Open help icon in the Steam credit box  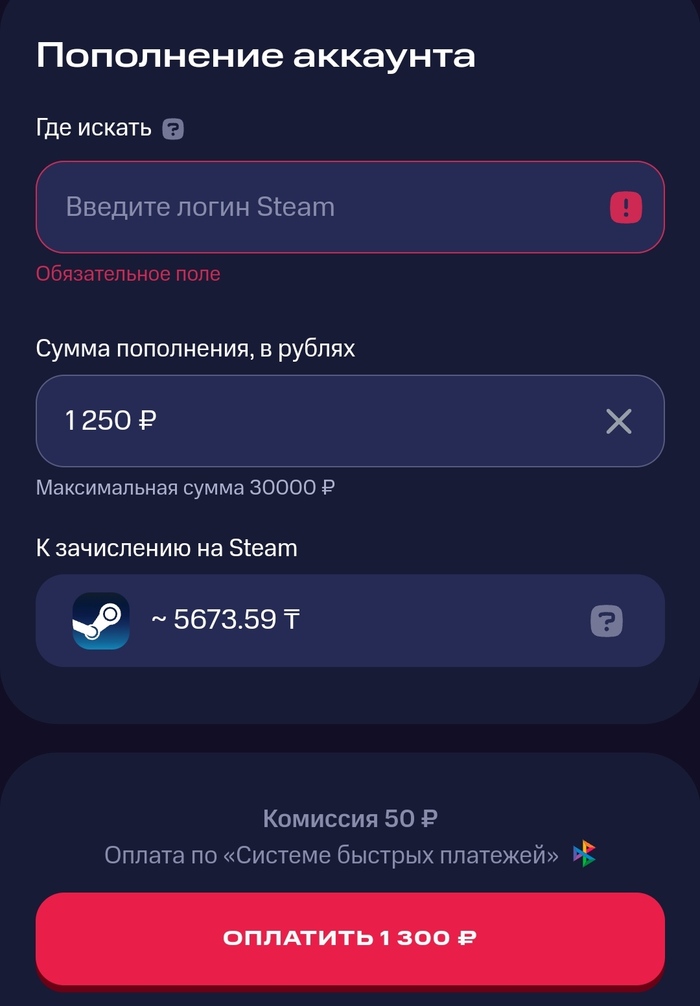606,621
